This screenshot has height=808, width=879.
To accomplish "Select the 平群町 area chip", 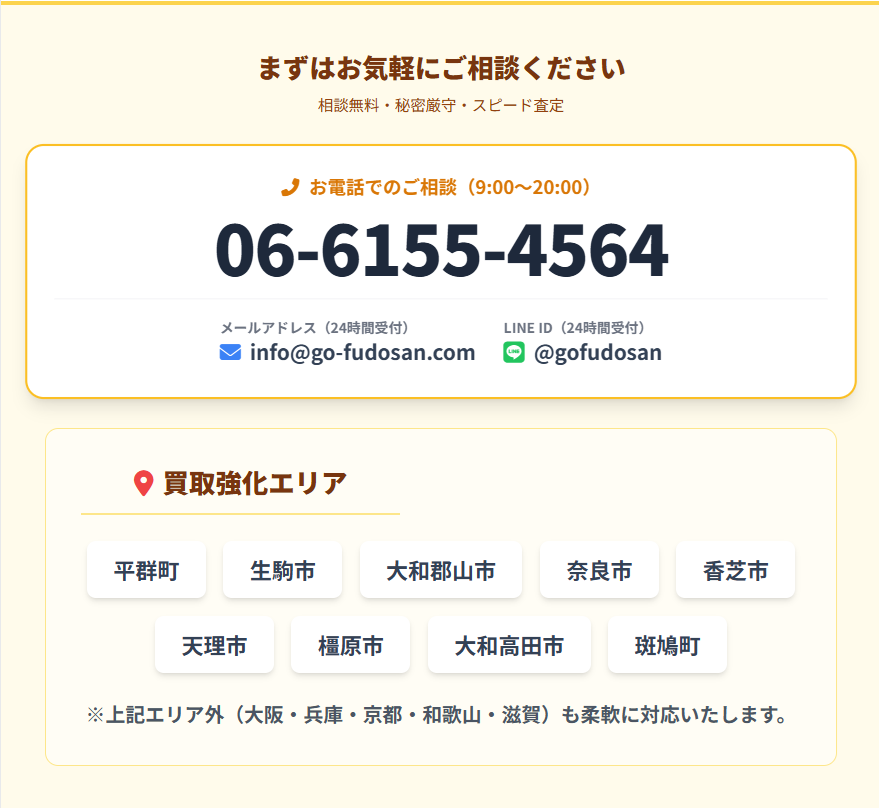I will tap(146, 571).
